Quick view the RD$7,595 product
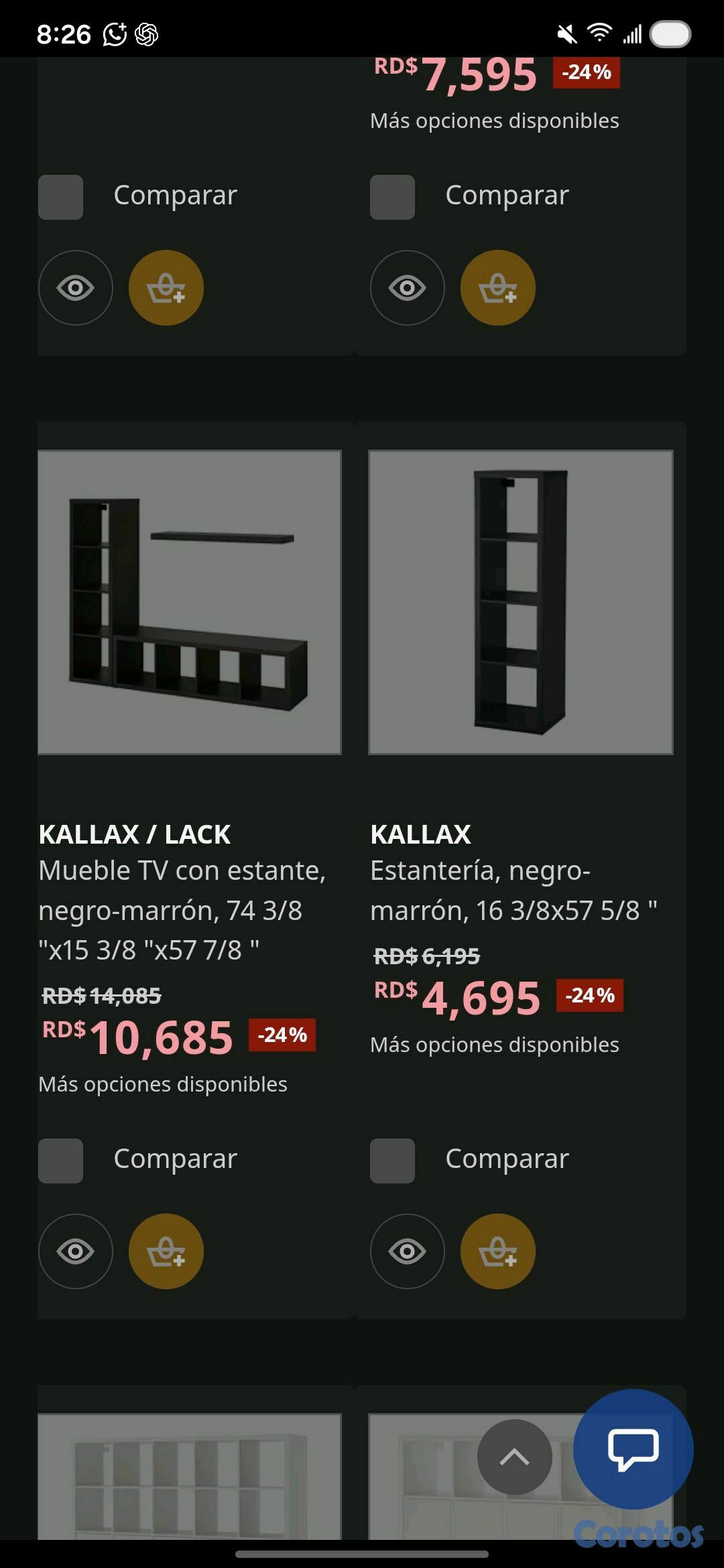This screenshot has width=724, height=1568. pyautogui.click(x=408, y=288)
